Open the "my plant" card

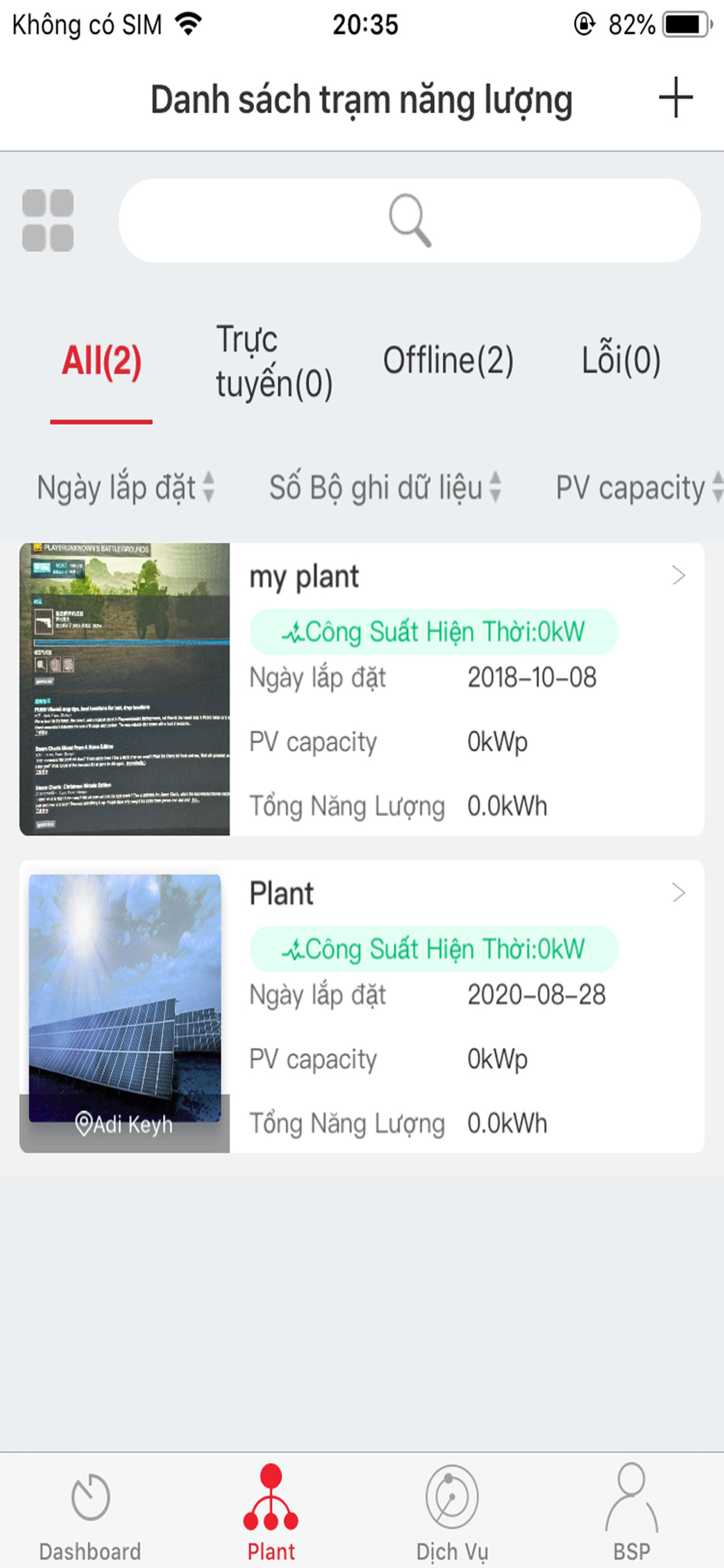362,689
